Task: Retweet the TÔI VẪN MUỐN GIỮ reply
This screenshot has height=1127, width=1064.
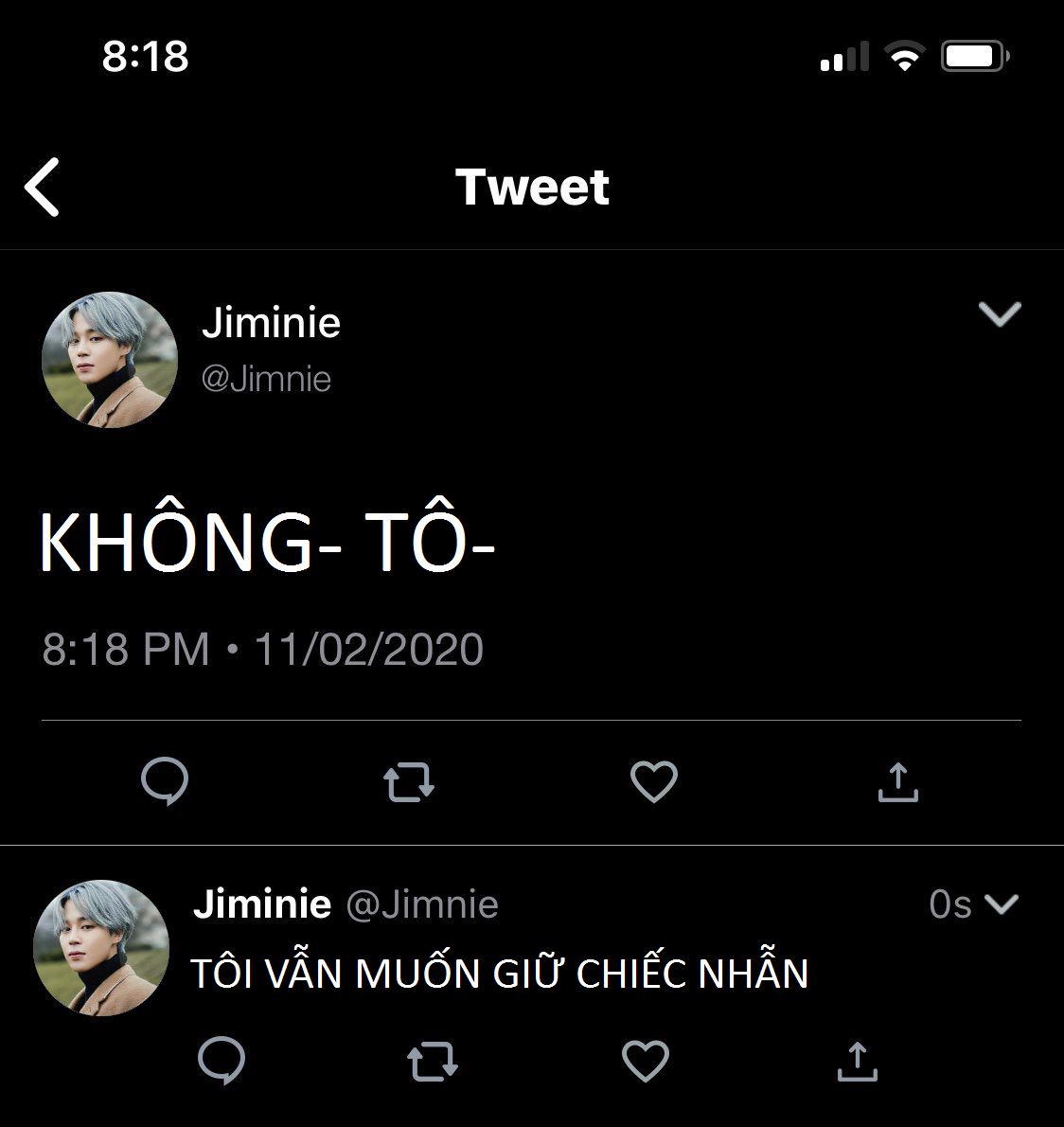Action: coord(433,1061)
